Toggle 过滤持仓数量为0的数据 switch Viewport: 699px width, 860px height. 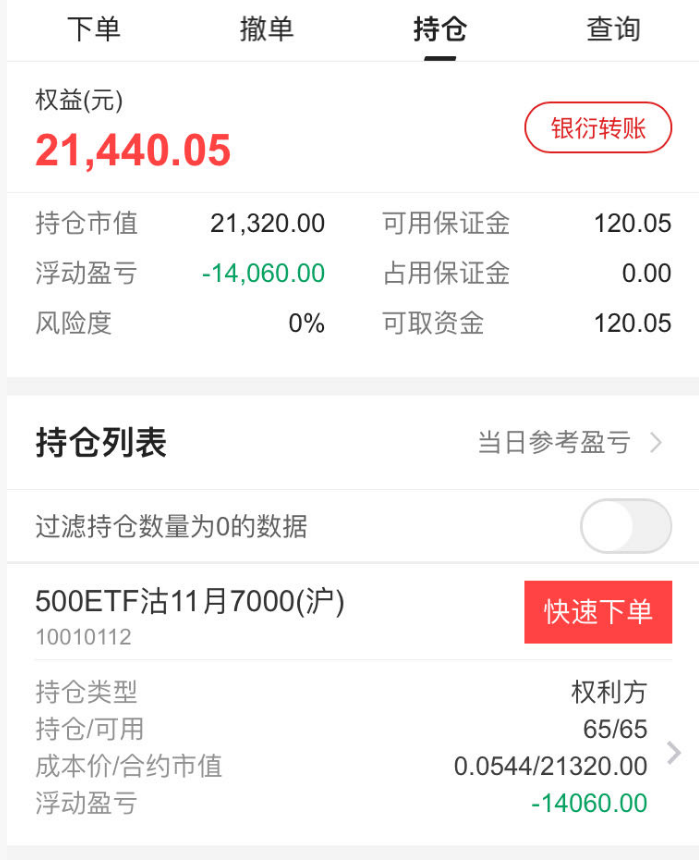(x=626, y=526)
